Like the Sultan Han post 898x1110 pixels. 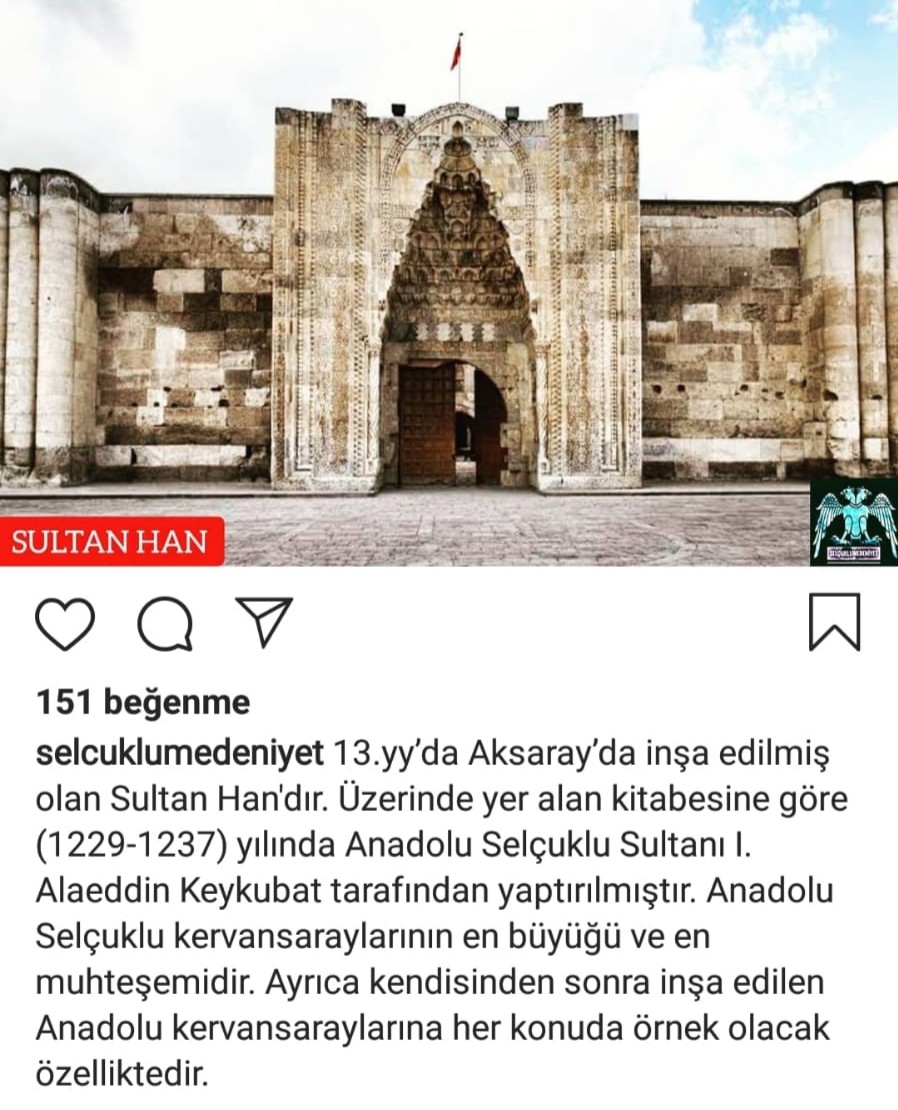65,624
